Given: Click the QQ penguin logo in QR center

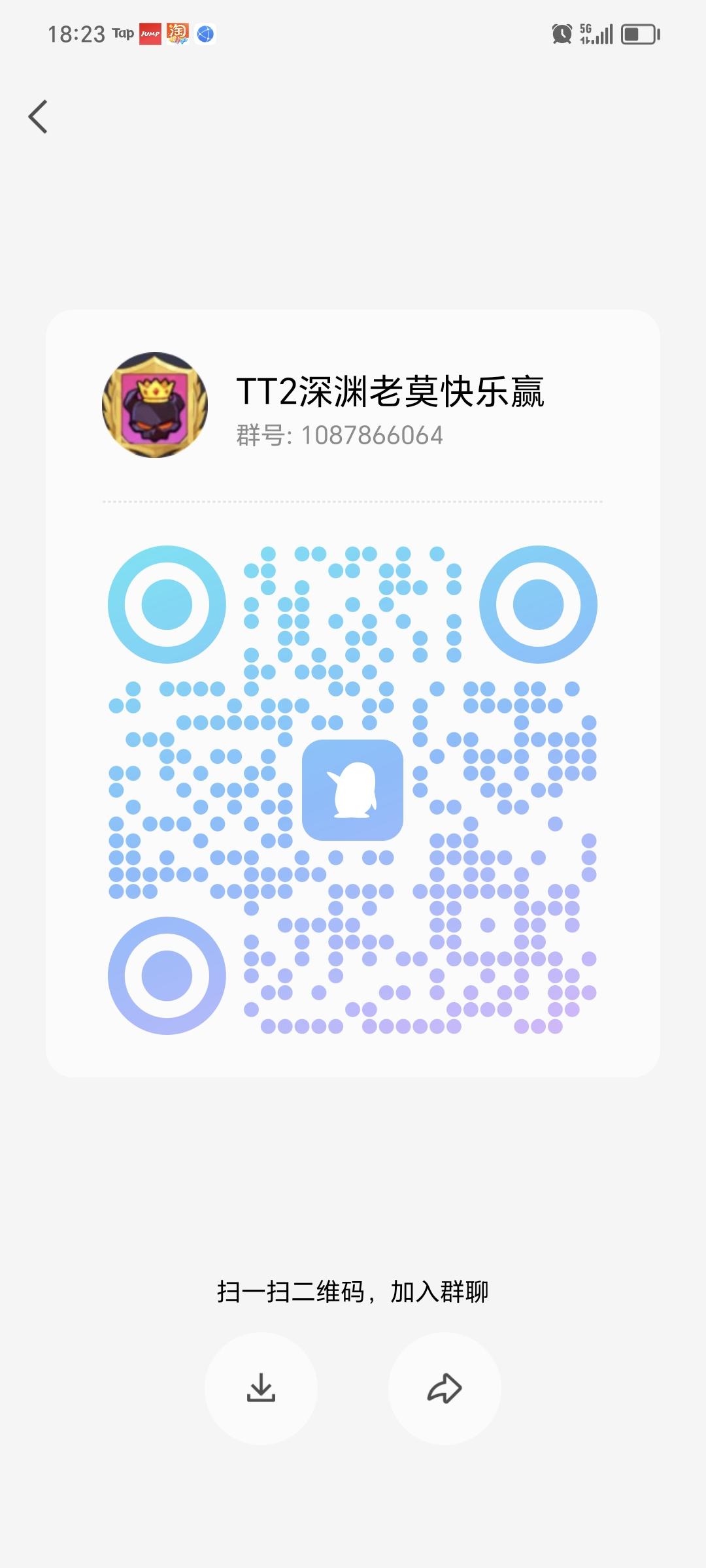Looking at the screenshot, I should (x=354, y=789).
